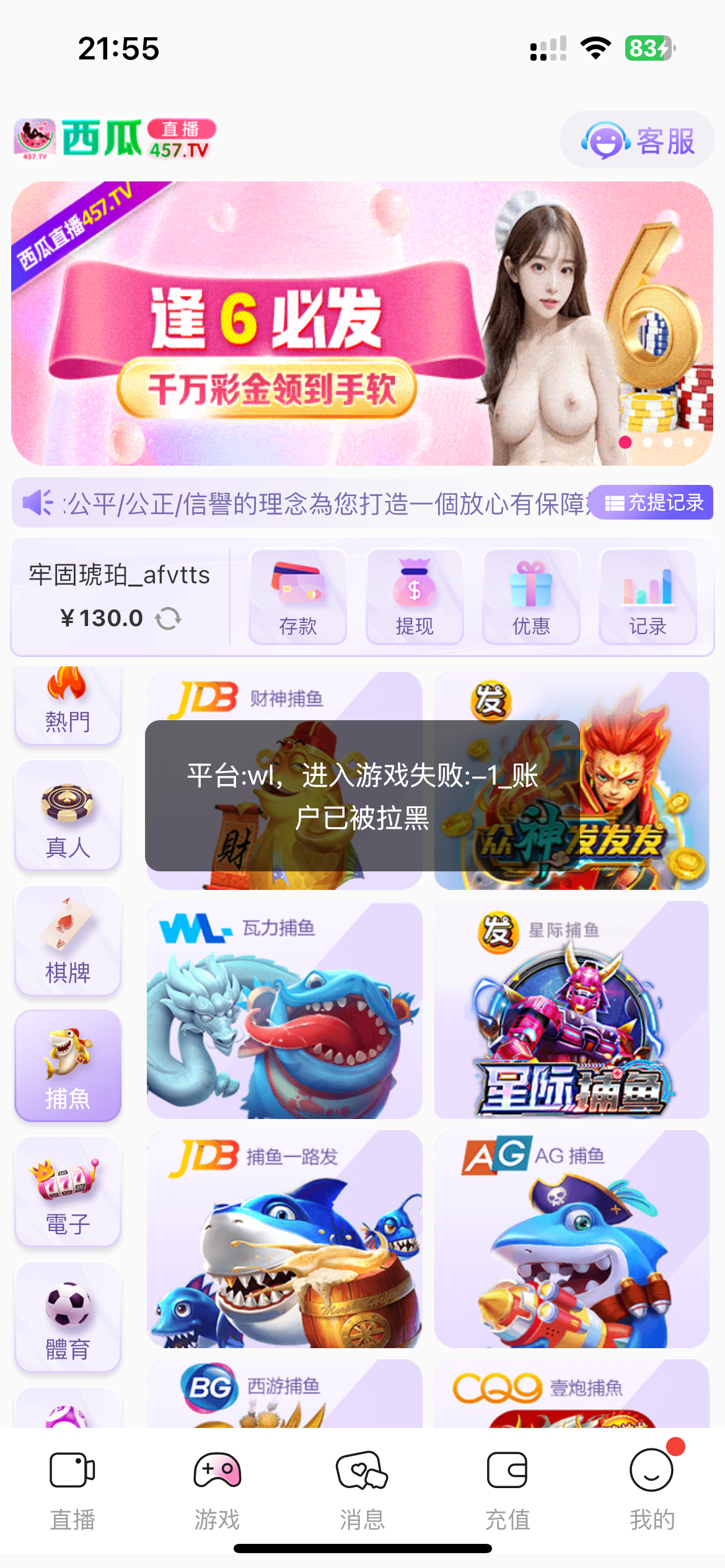Open 客服 customer service

click(x=637, y=141)
